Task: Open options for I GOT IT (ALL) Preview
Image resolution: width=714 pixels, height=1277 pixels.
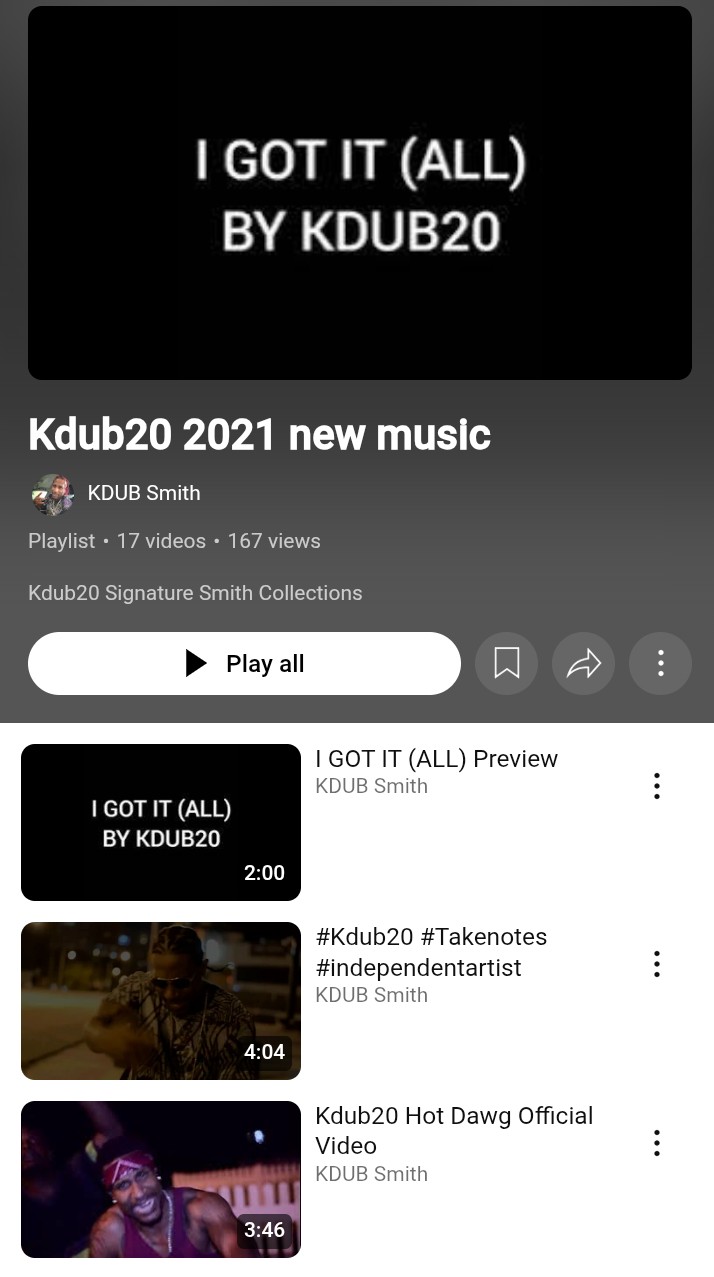Action: [x=656, y=786]
